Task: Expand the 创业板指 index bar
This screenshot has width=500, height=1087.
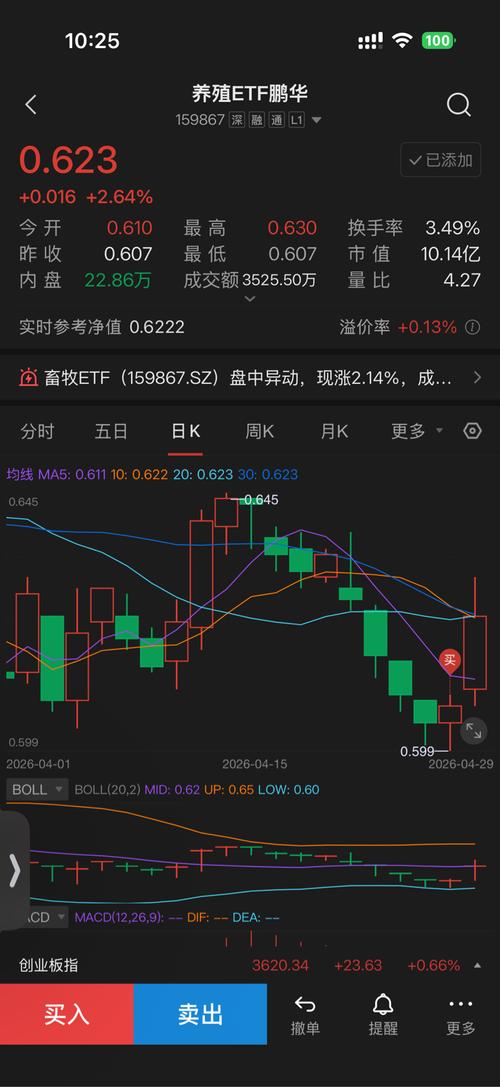Action: click(250, 965)
